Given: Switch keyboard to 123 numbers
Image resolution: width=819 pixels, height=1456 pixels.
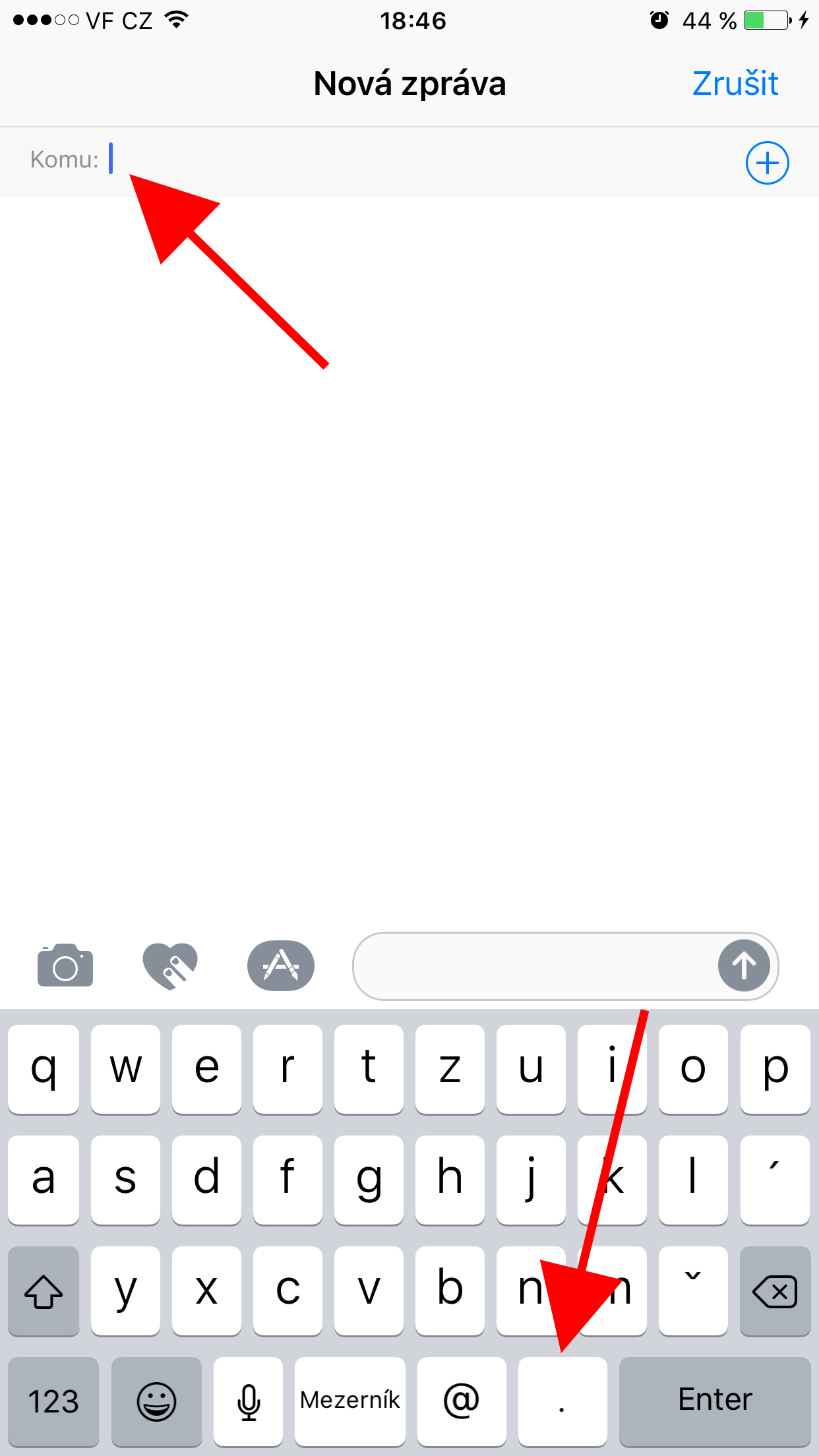Looking at the screenshot, I should [x=53, y=1401].
